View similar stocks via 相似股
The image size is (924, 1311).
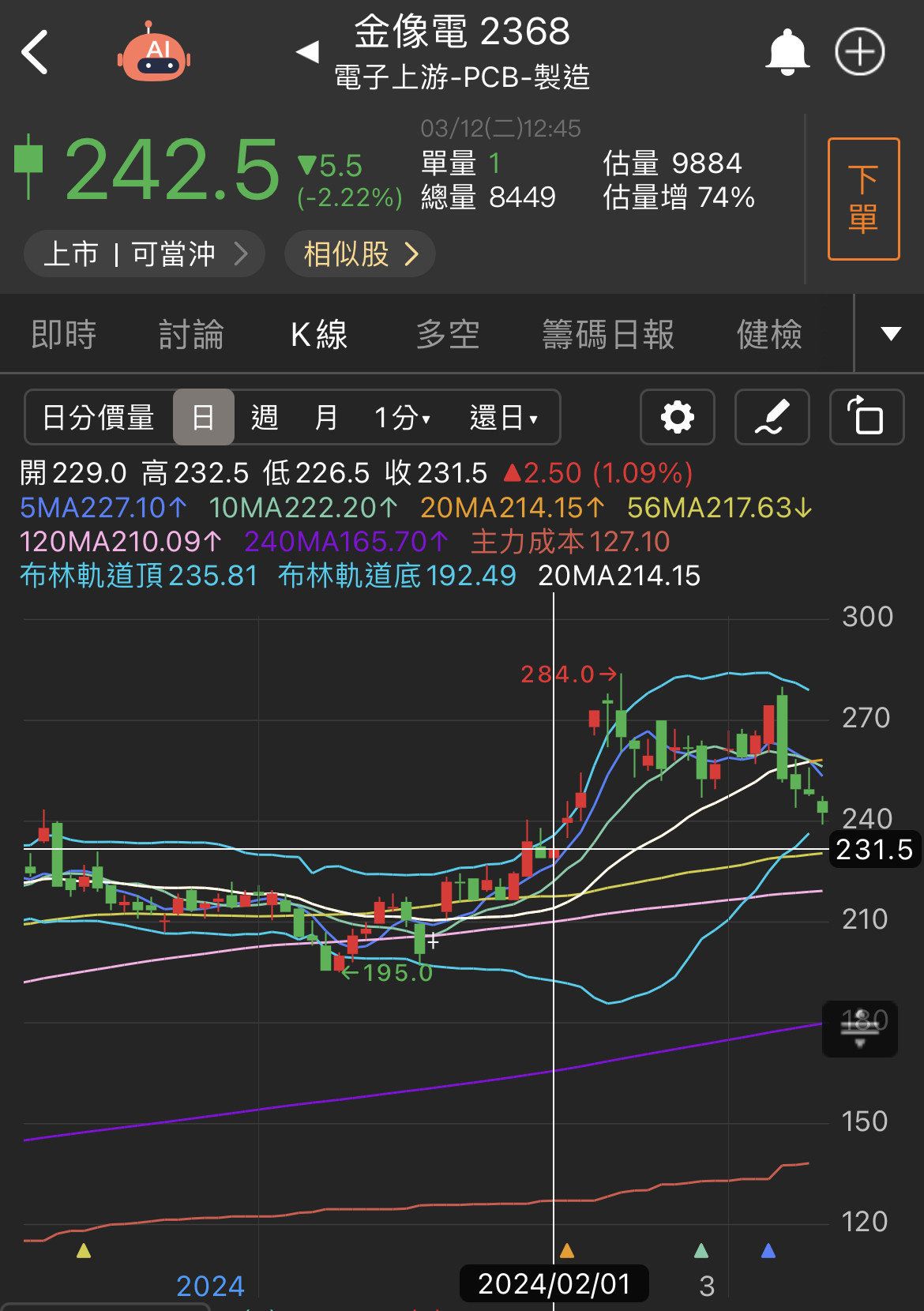[x=360, y=254]
